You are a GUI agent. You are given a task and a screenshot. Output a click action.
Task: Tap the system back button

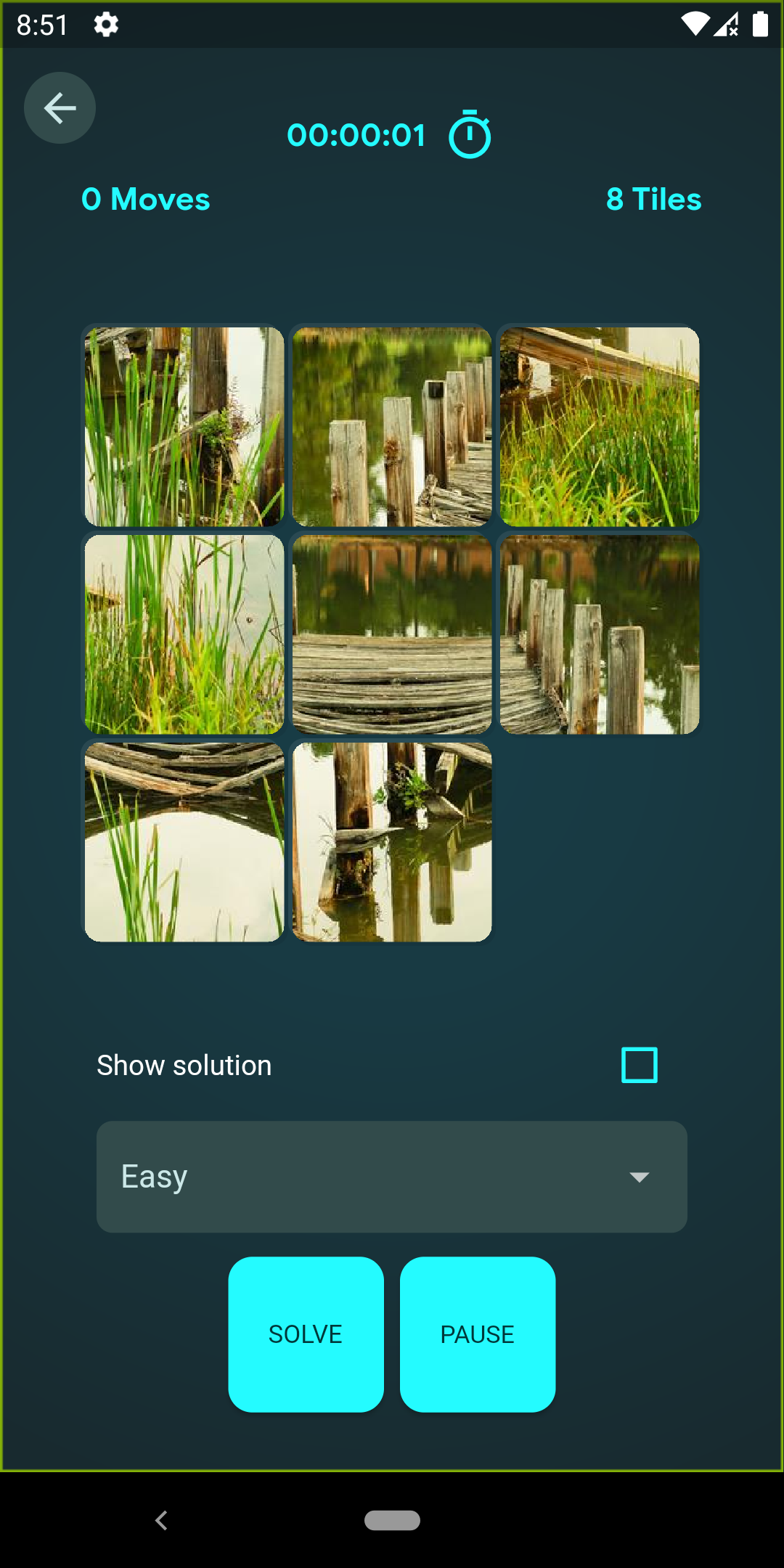[161, 1520]
